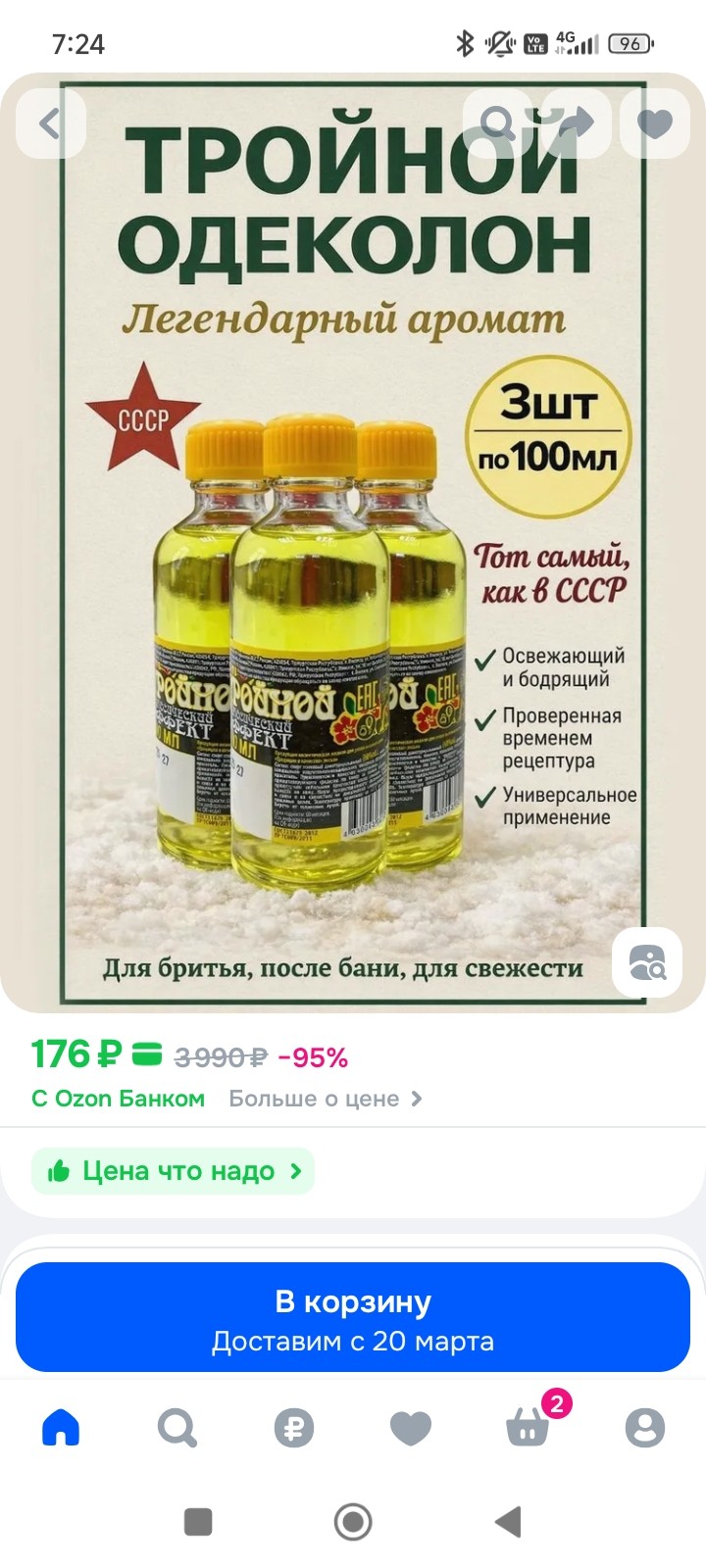706x1568 pixels.
Task: Add the product to favorites
Action: 655,123
